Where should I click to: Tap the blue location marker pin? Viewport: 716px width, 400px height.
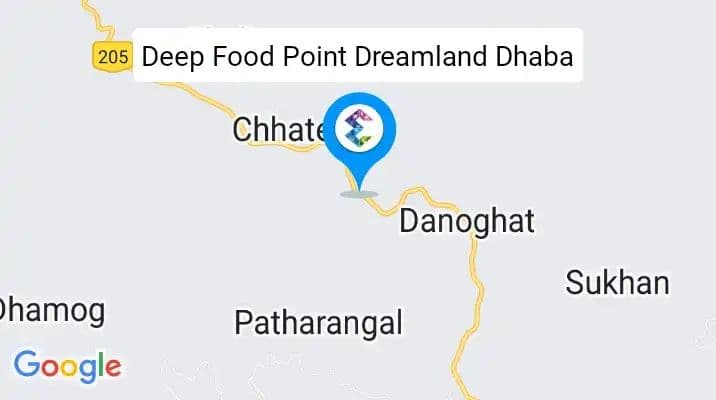point(359,134)
